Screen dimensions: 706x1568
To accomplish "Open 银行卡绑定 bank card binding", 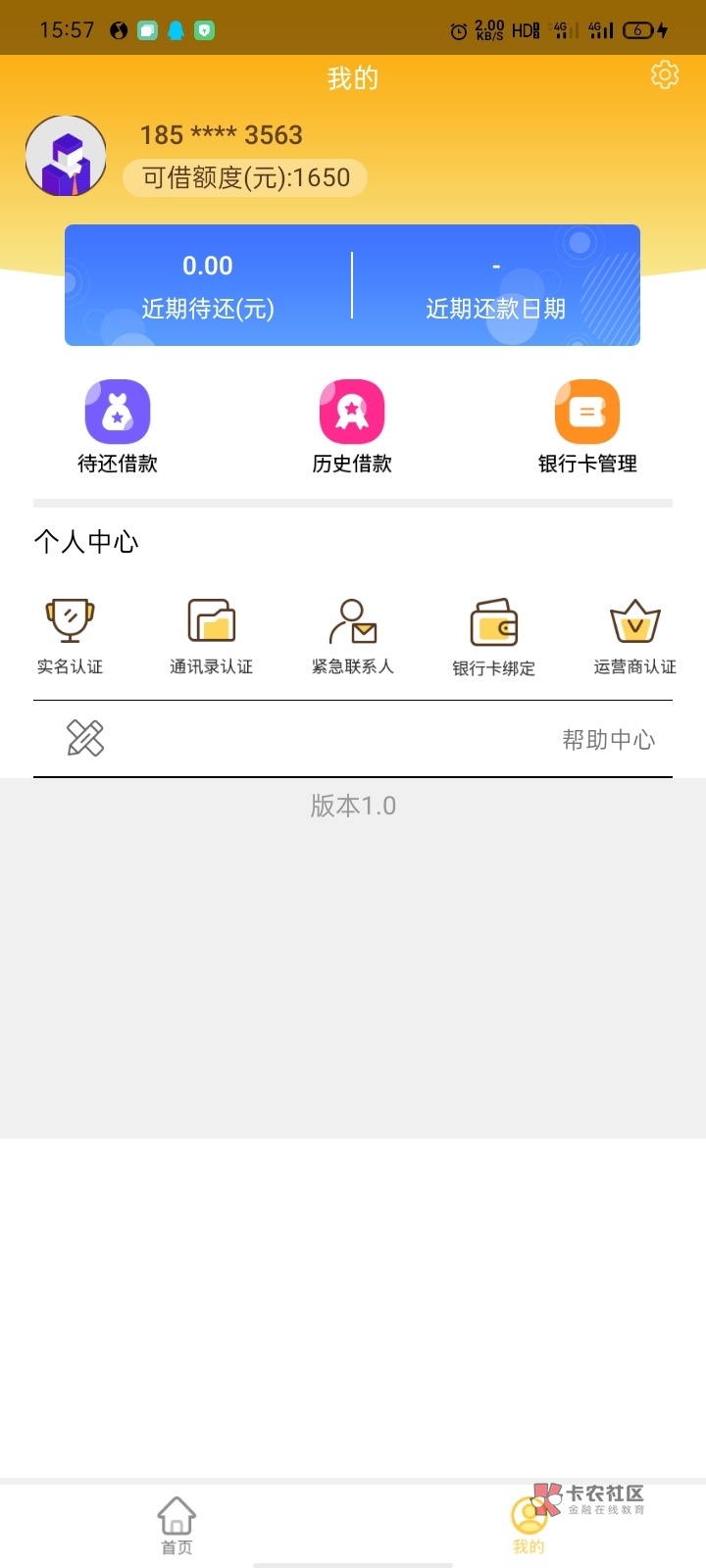I will pyautogui.click(x=493, y=637).
